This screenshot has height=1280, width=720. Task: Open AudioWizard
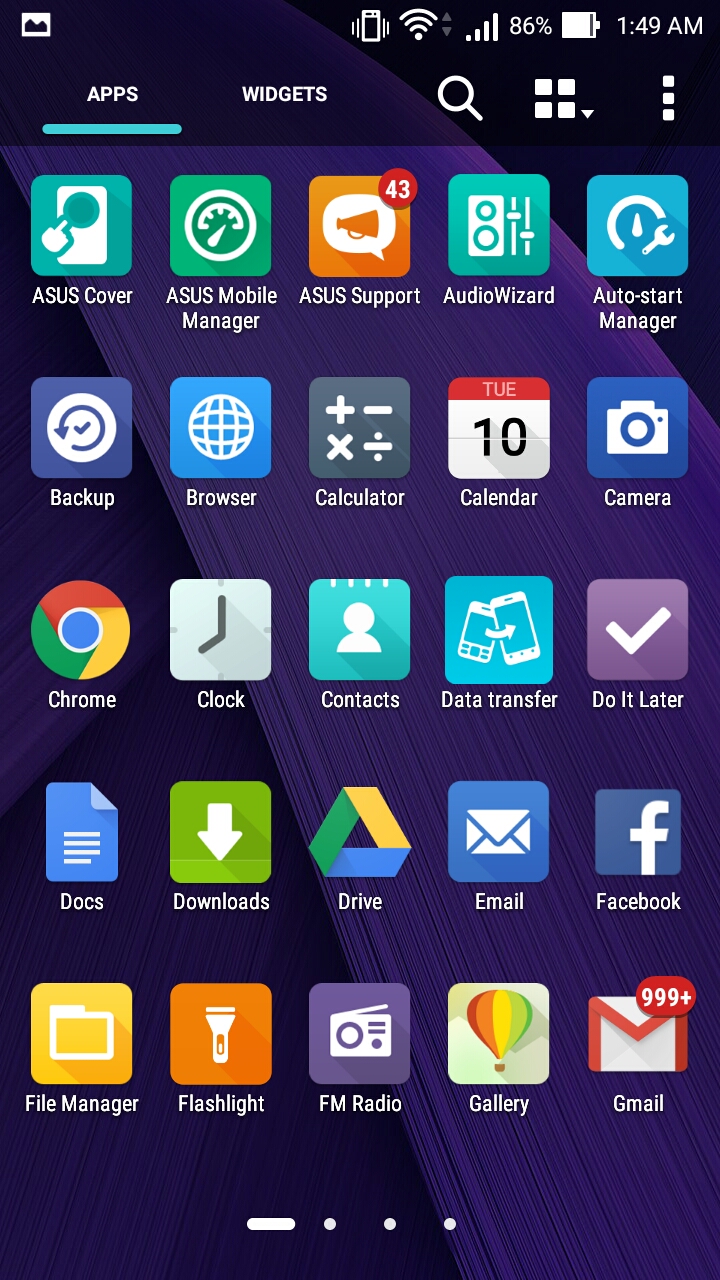click(x=499, y=226)
